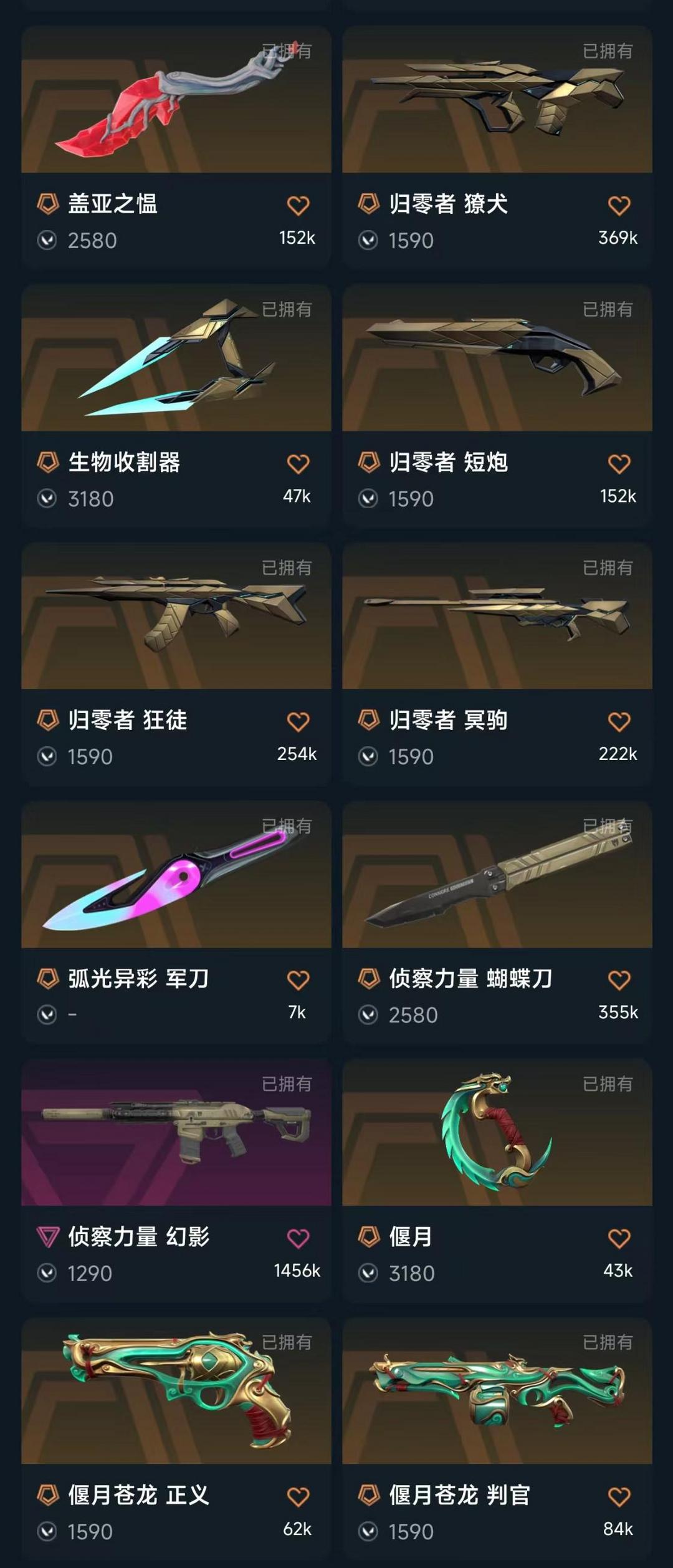Open the 偃月 skin card

click(497, 1133)
